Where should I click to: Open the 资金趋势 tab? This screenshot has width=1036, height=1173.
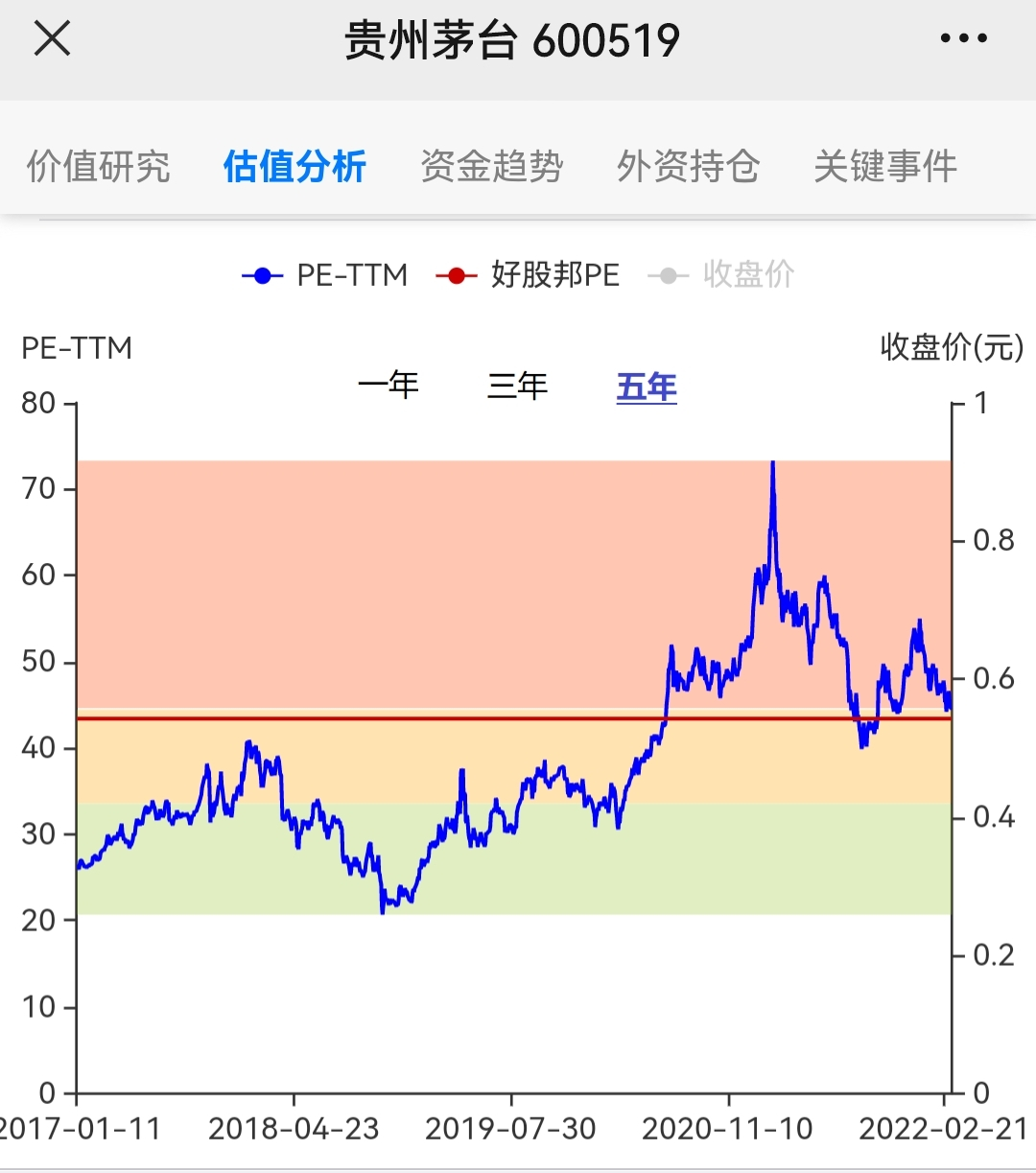pyautogui.click(x=491, y=167)
